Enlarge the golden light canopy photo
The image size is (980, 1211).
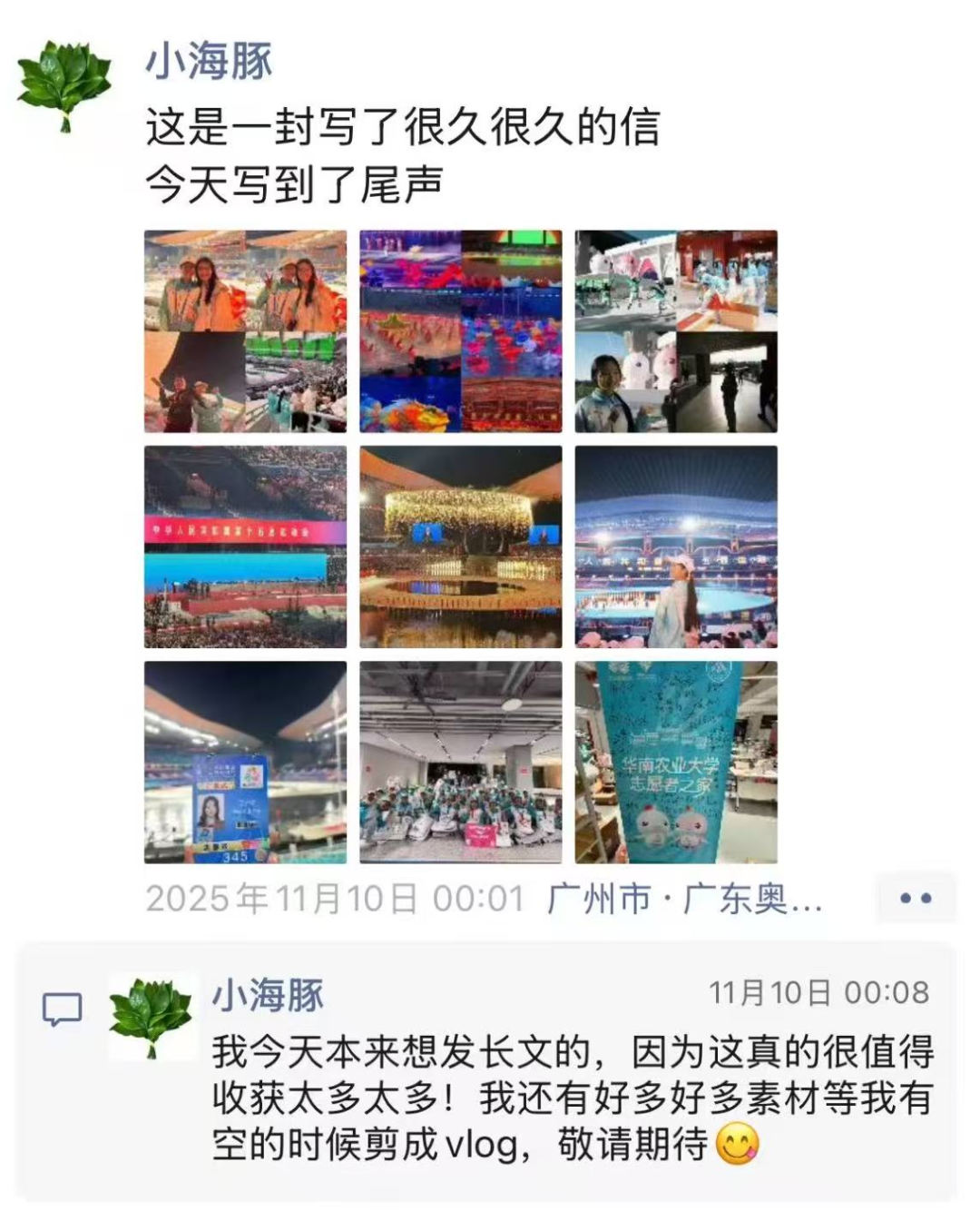pos(461,546)
